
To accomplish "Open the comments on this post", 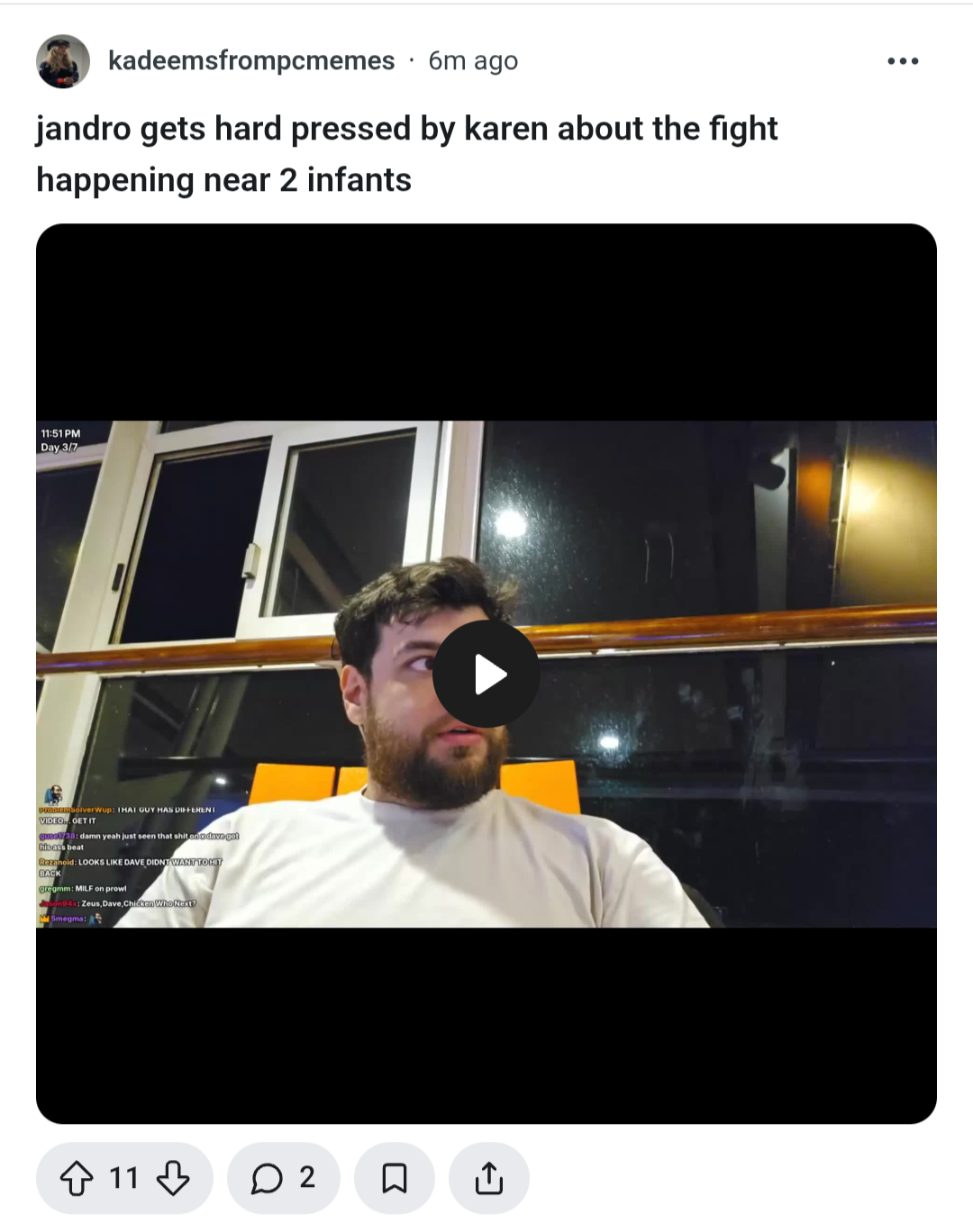I will click(283, 1178).
